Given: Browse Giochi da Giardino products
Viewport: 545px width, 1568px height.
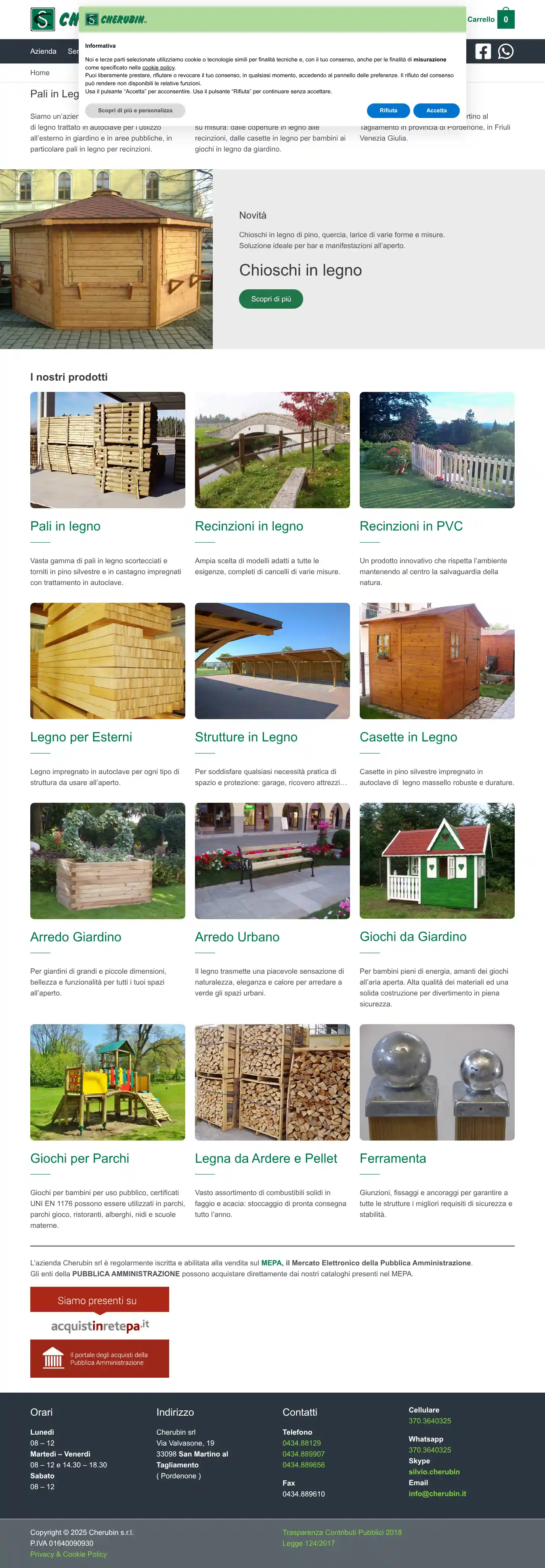Looking at the screenshot, I should pyautogui.click(x=413, y=936).
